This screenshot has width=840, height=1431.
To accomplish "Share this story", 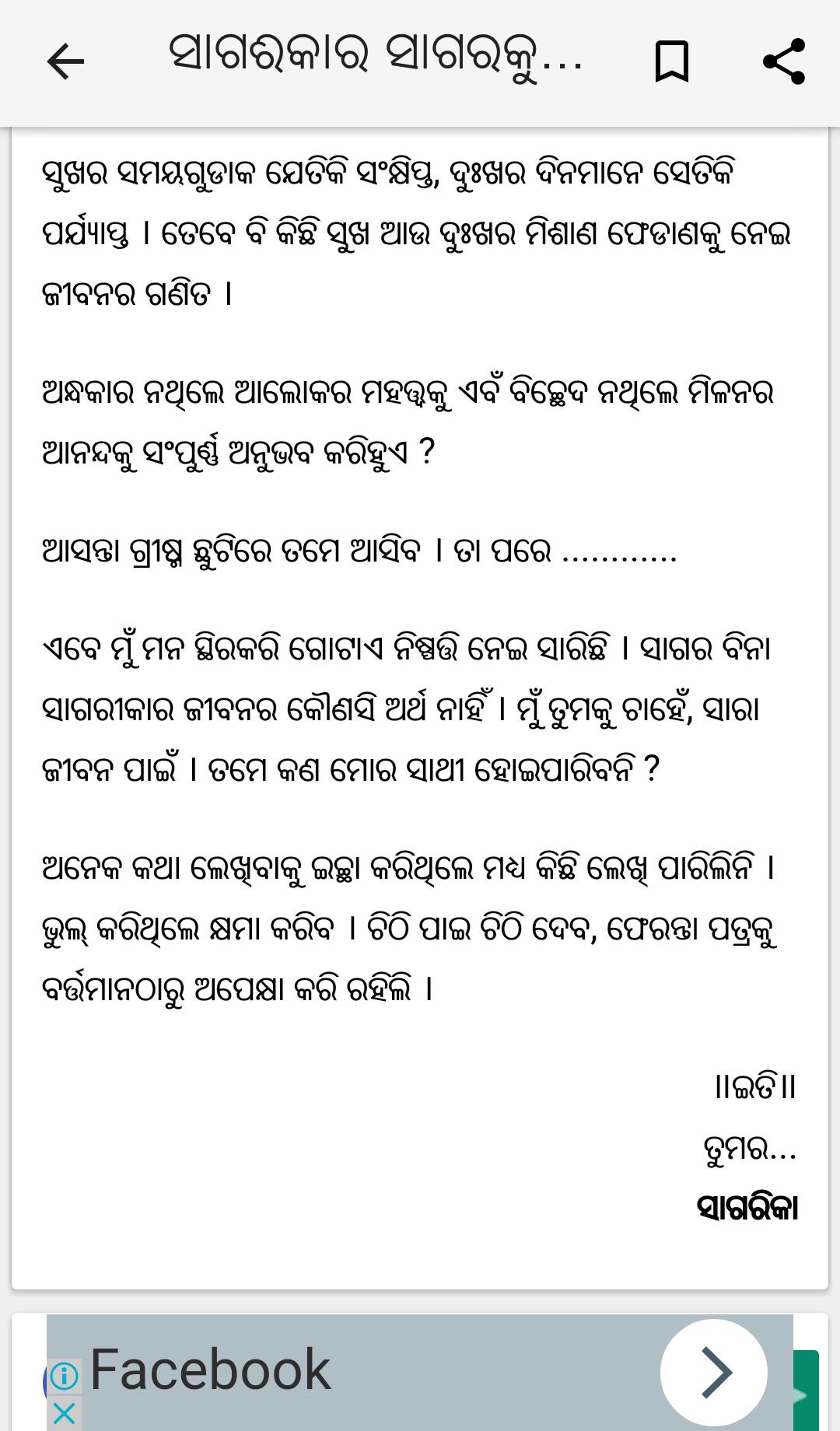I will tap(783, 61).
